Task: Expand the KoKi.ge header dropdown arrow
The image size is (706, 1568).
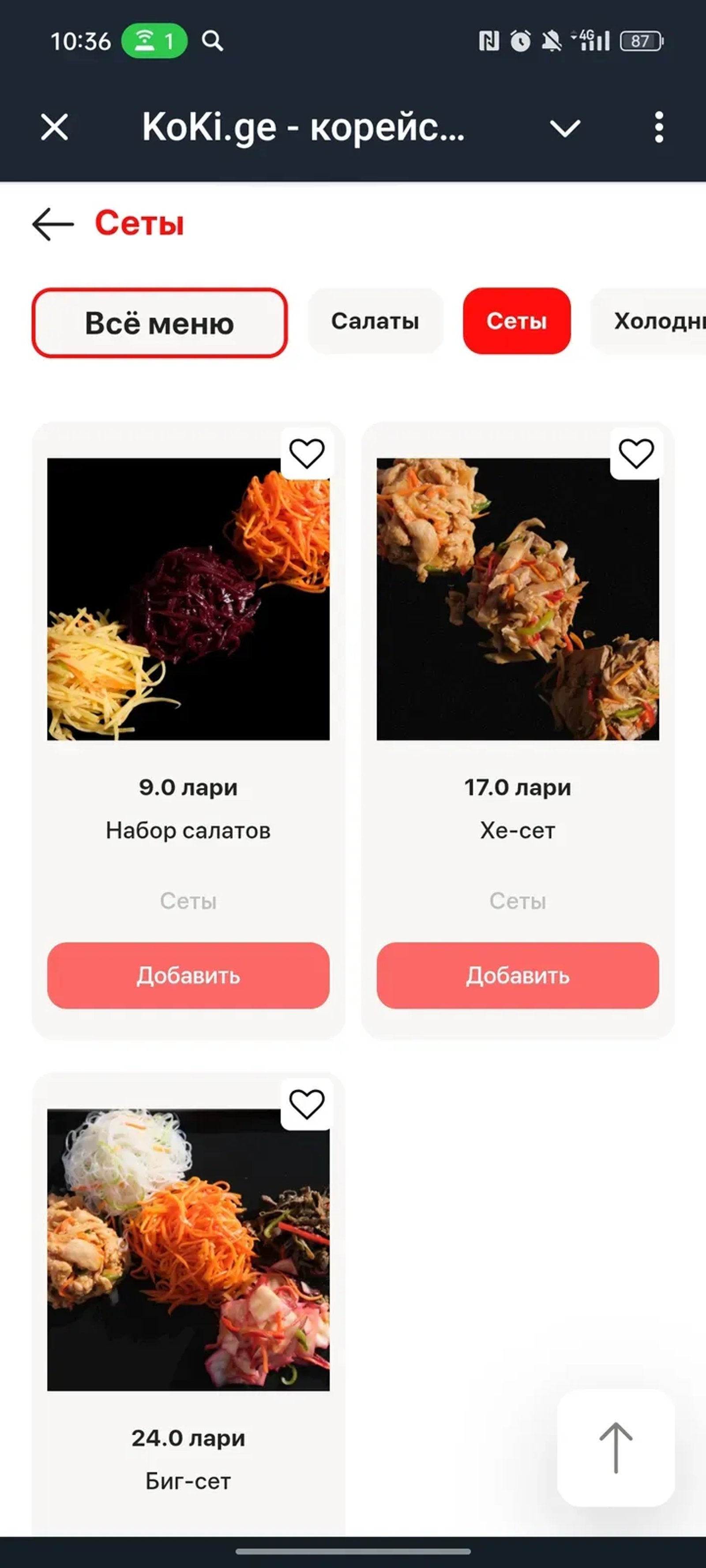Action: pyautogui.click(x=563, y=128)
